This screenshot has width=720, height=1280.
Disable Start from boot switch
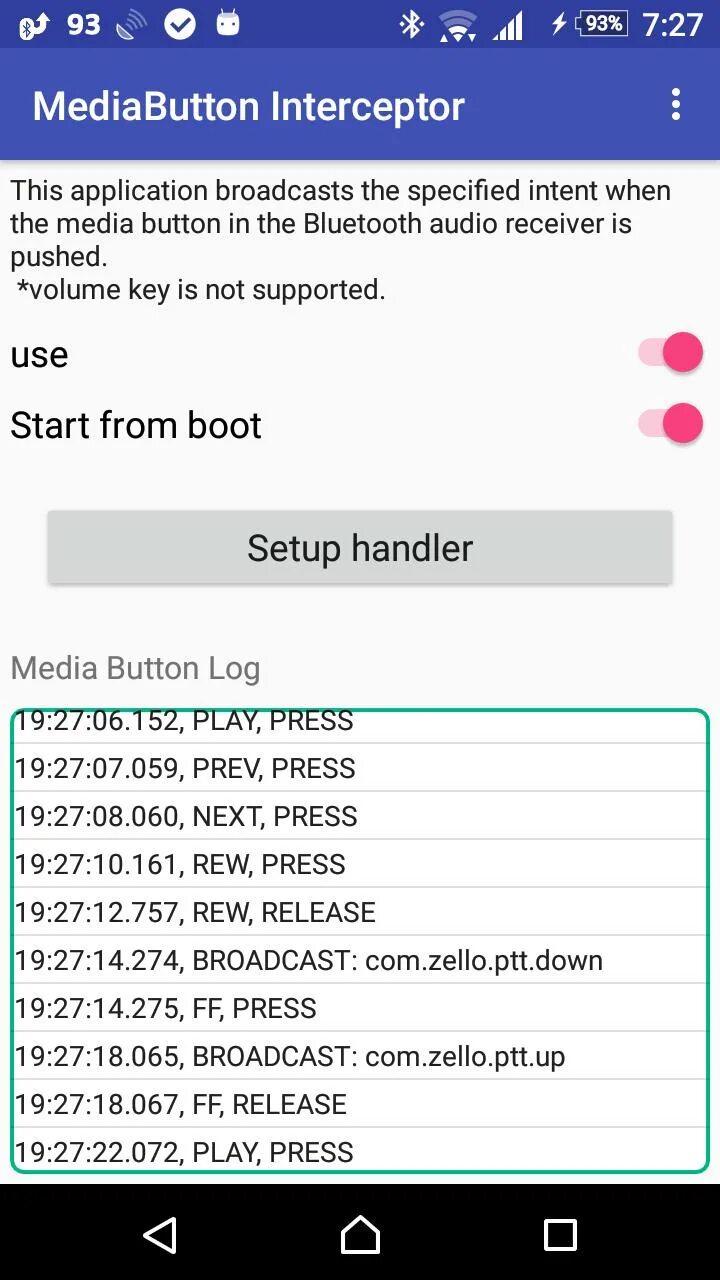click(670, 424)
